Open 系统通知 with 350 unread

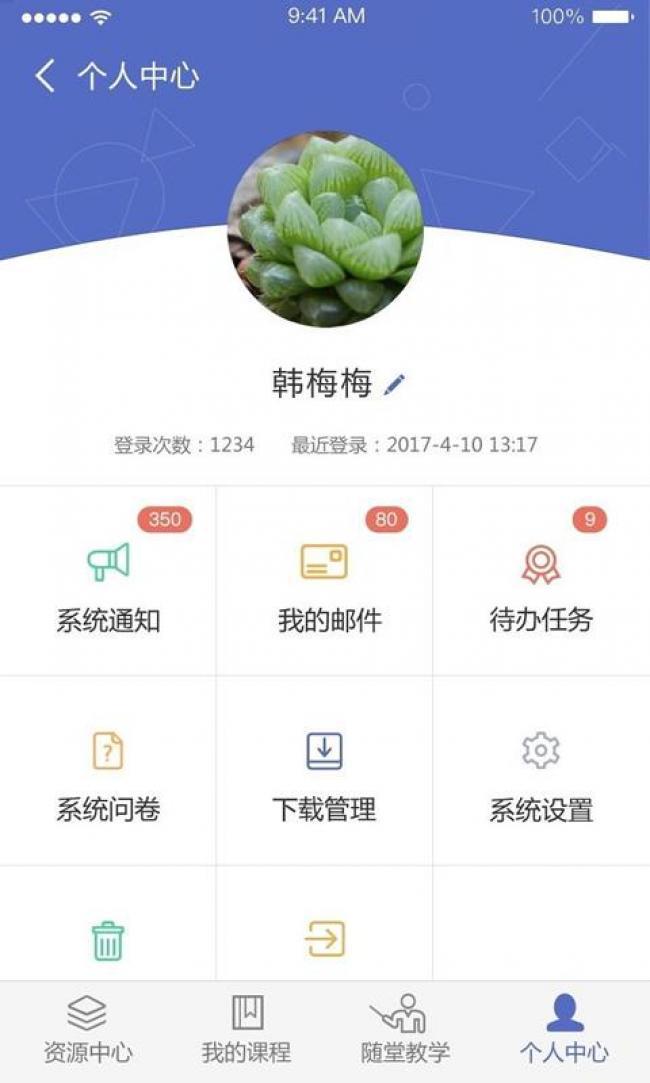pos(108,582)
